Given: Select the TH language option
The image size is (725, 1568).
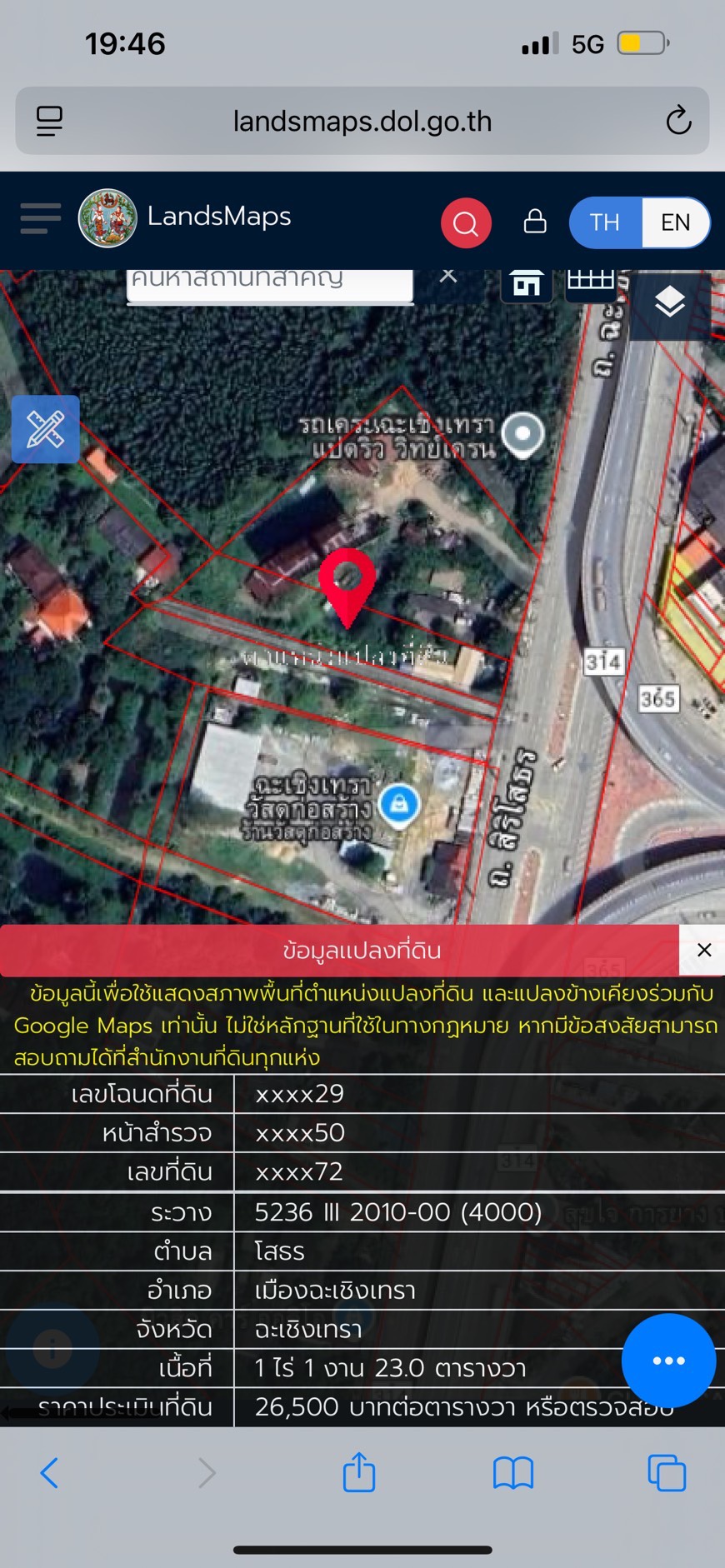Looking at the screenshot, I should [606, 222].
